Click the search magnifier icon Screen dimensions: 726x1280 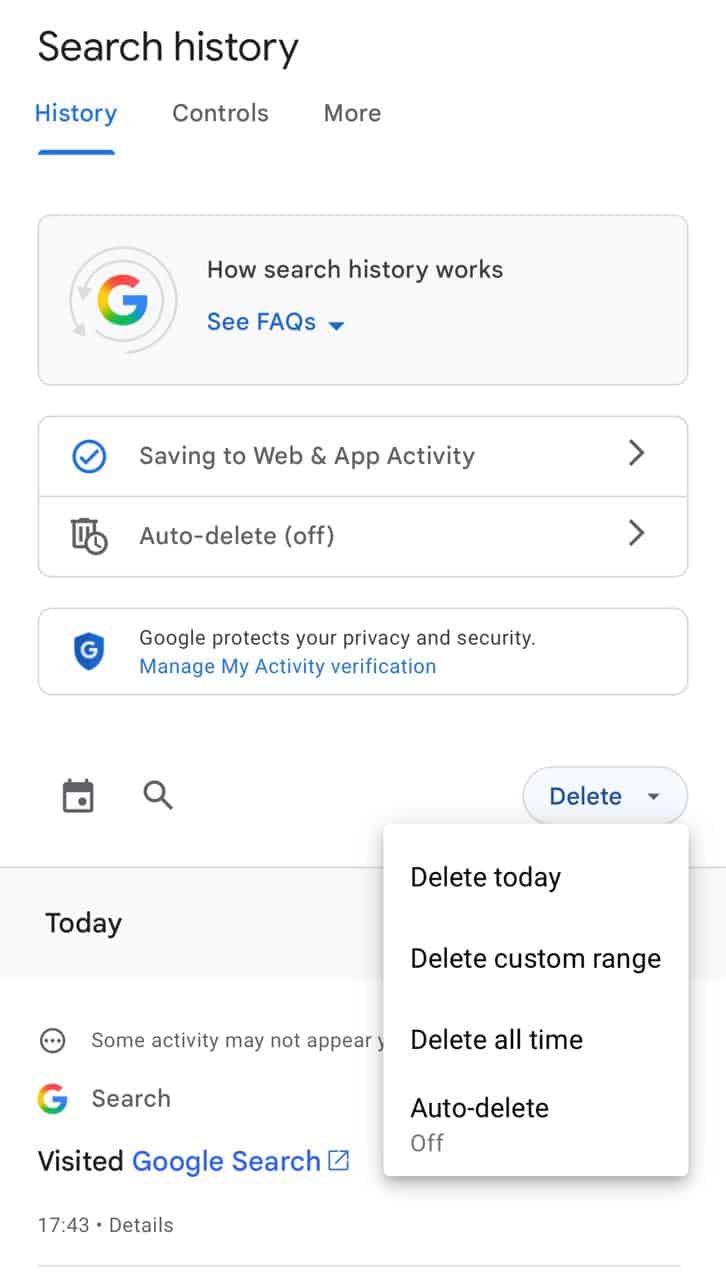pos(157,795)
